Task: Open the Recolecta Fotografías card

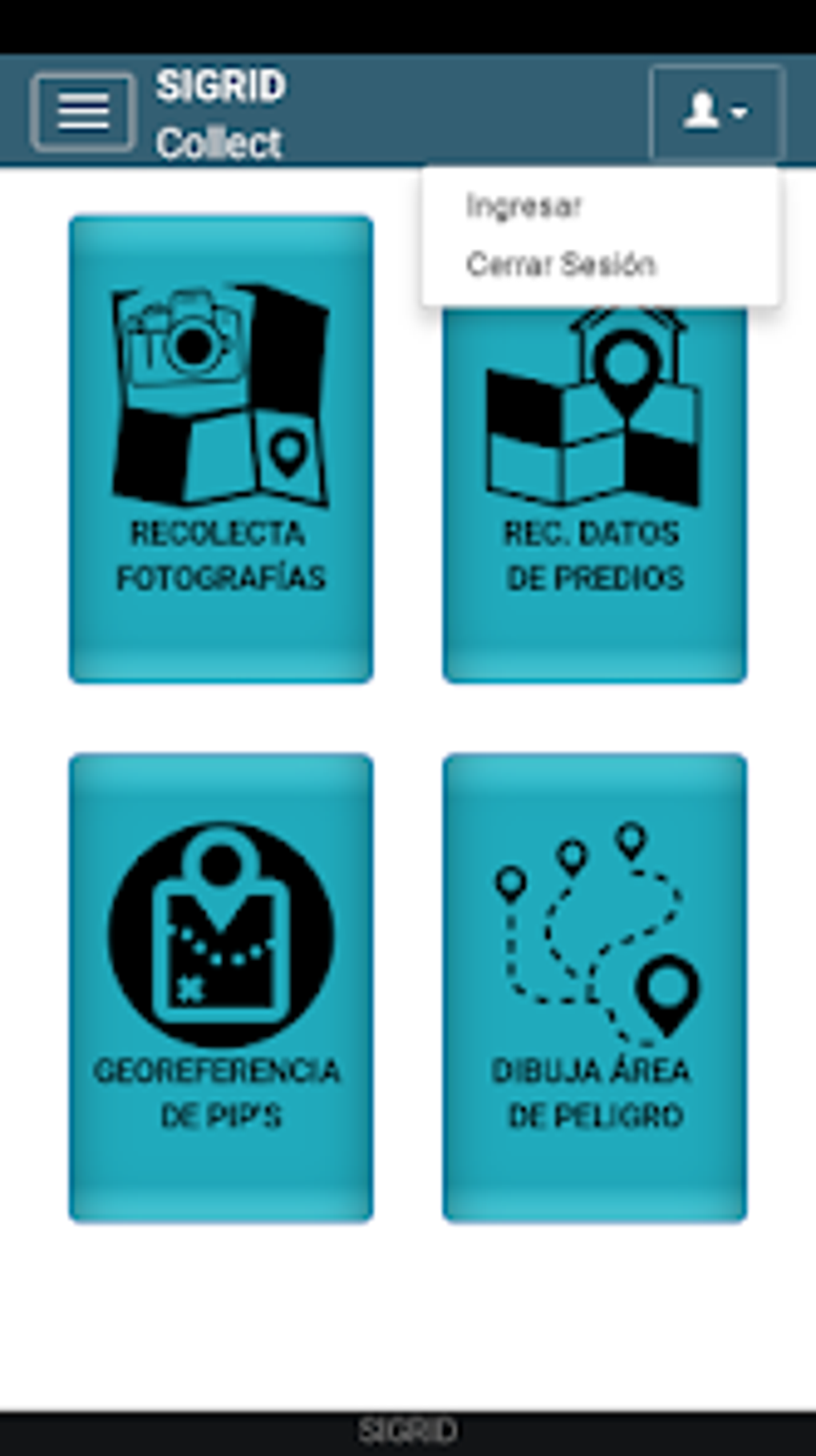Action: 221,448
